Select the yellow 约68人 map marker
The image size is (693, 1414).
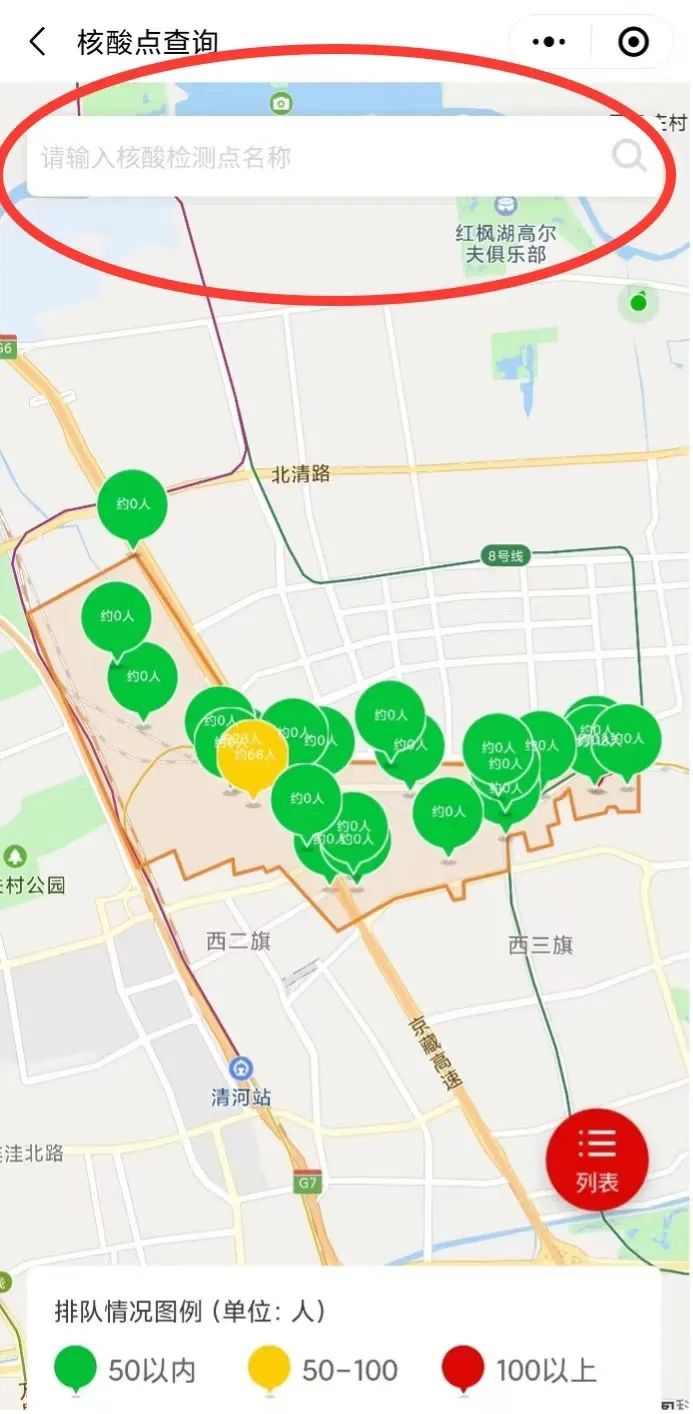click(253, 754)
